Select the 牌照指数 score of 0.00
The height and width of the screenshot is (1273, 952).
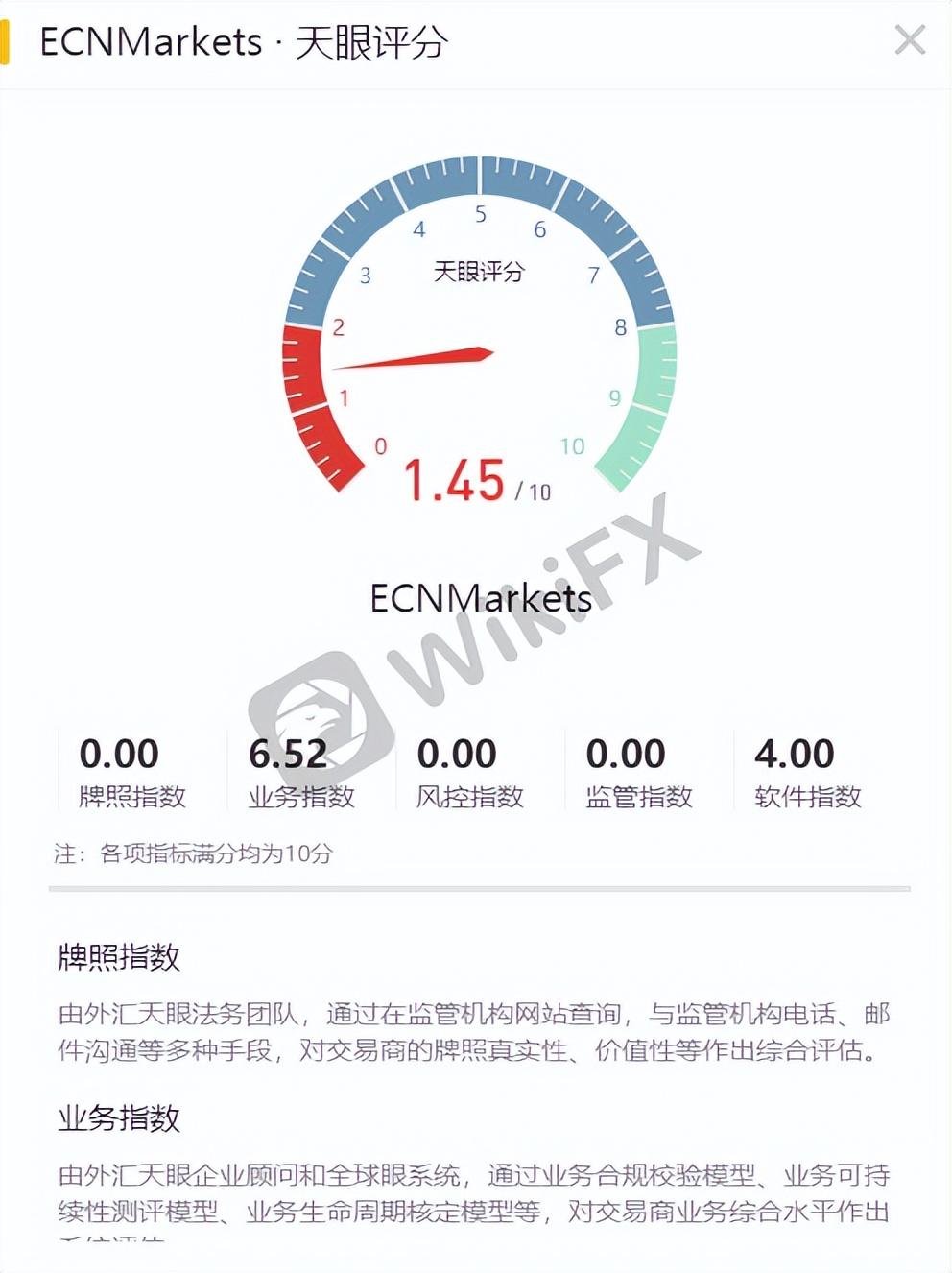tap(120, 754)
